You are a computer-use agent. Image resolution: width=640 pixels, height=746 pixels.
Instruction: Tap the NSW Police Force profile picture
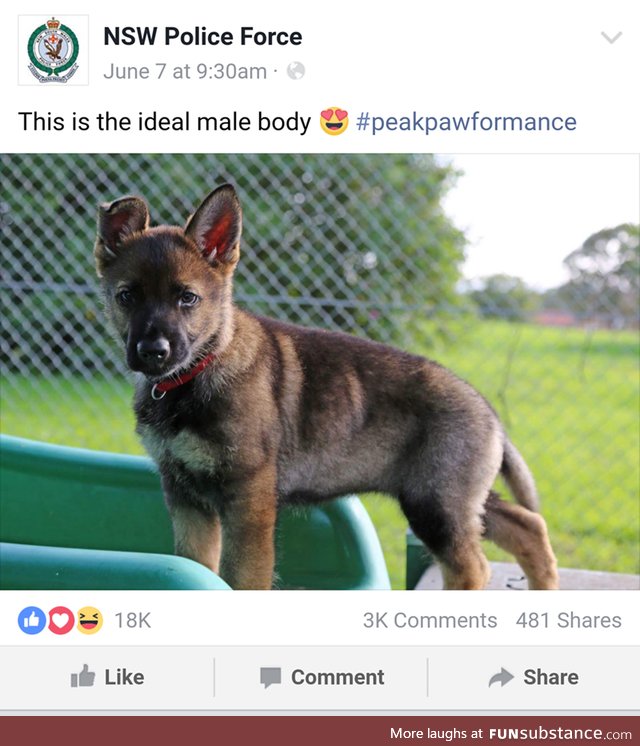53,50
